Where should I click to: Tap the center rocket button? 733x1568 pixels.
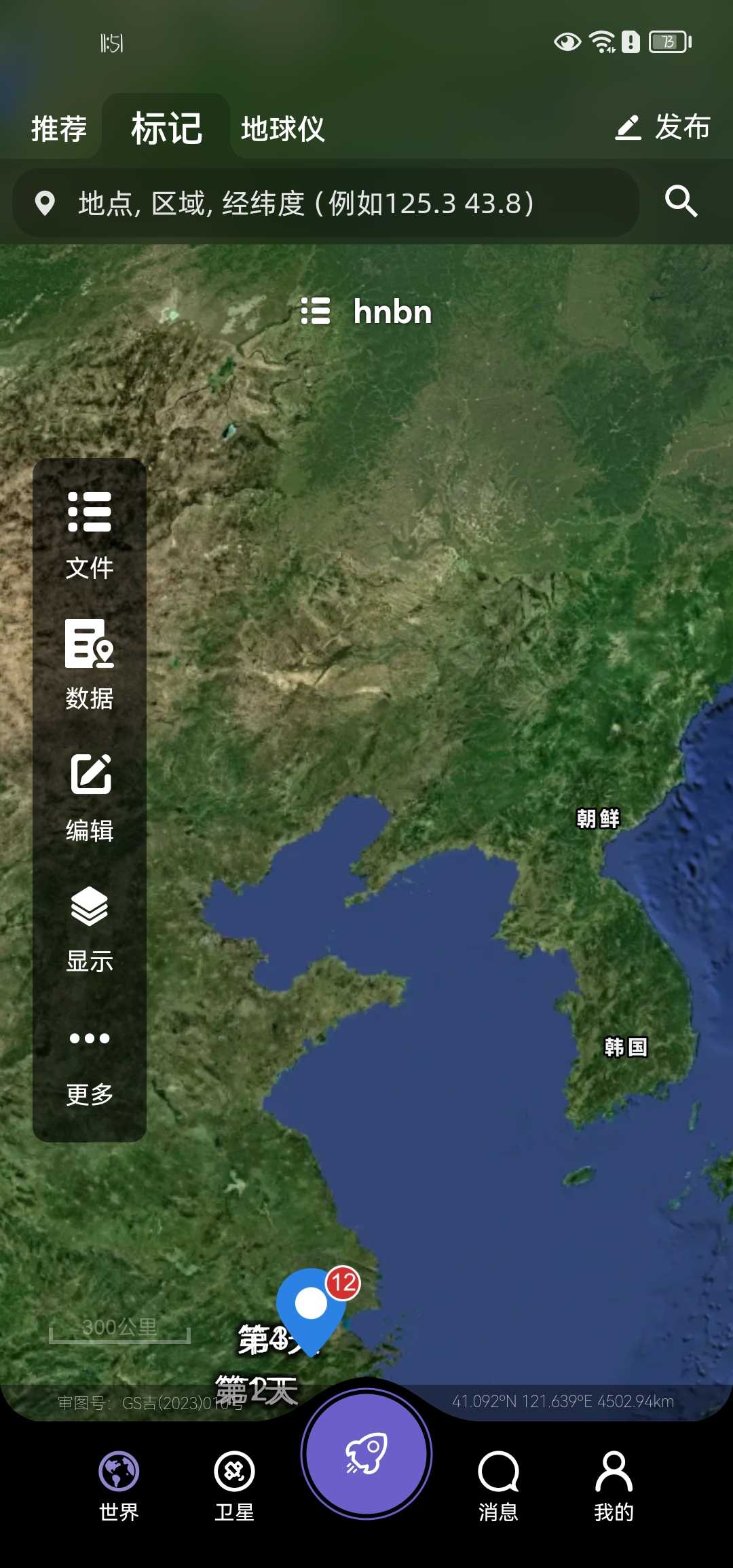366,1453
